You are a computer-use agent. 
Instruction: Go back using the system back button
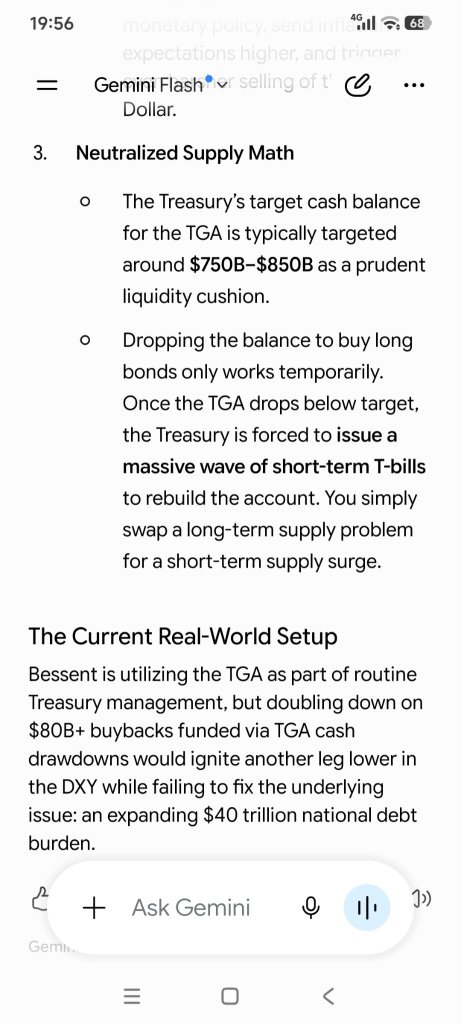328,995
